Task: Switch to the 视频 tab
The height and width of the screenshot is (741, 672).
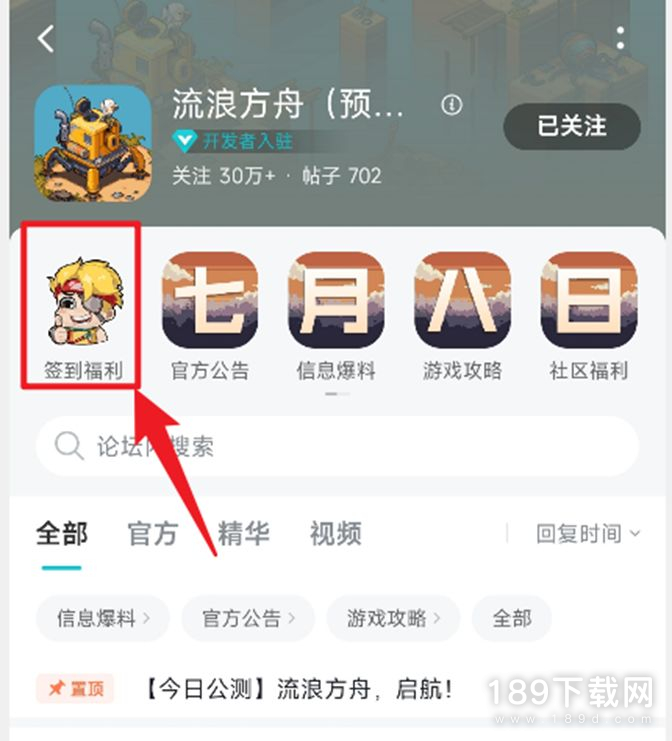Action: pos(335,533)
